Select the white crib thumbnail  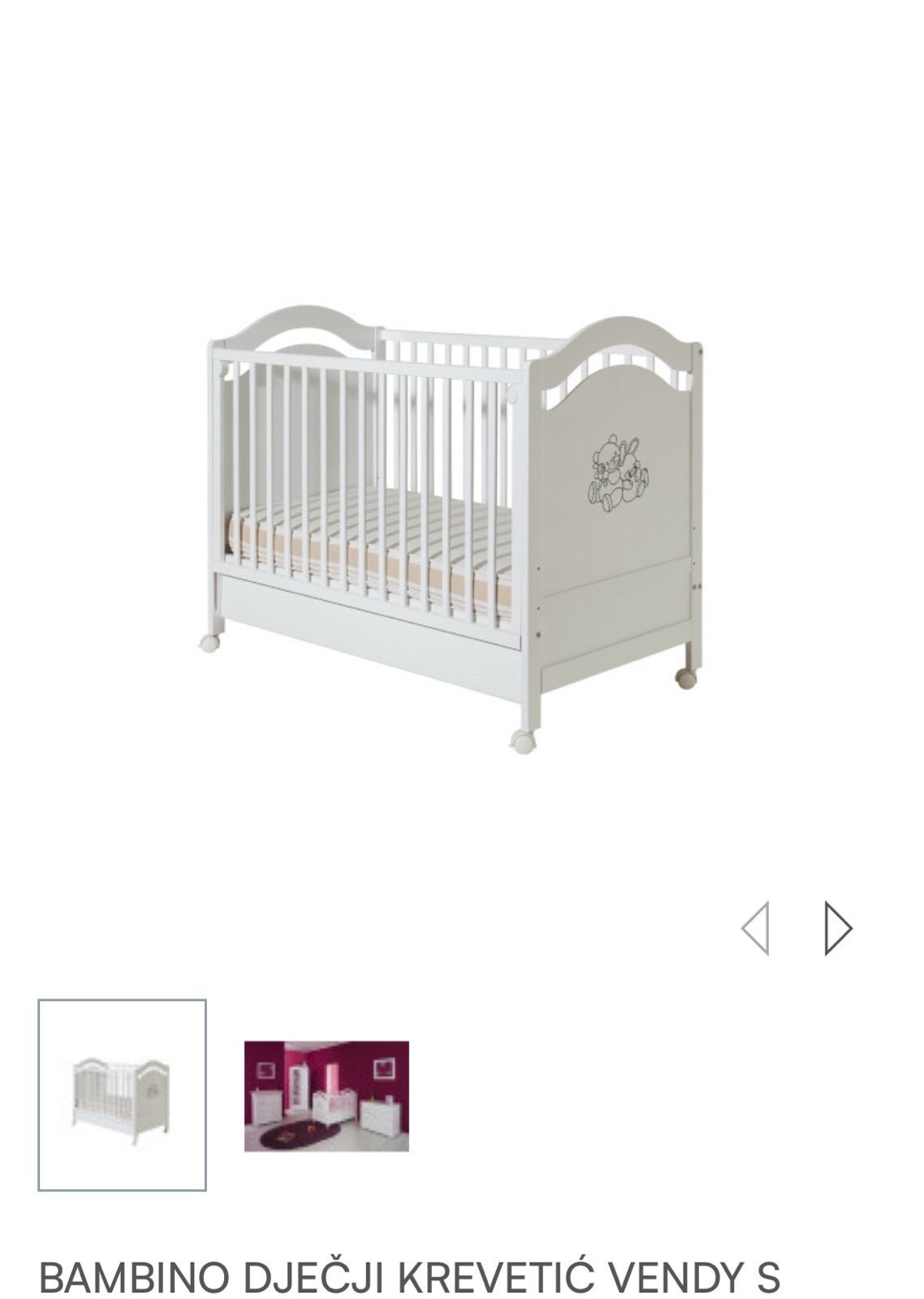tap(123, 1095)
